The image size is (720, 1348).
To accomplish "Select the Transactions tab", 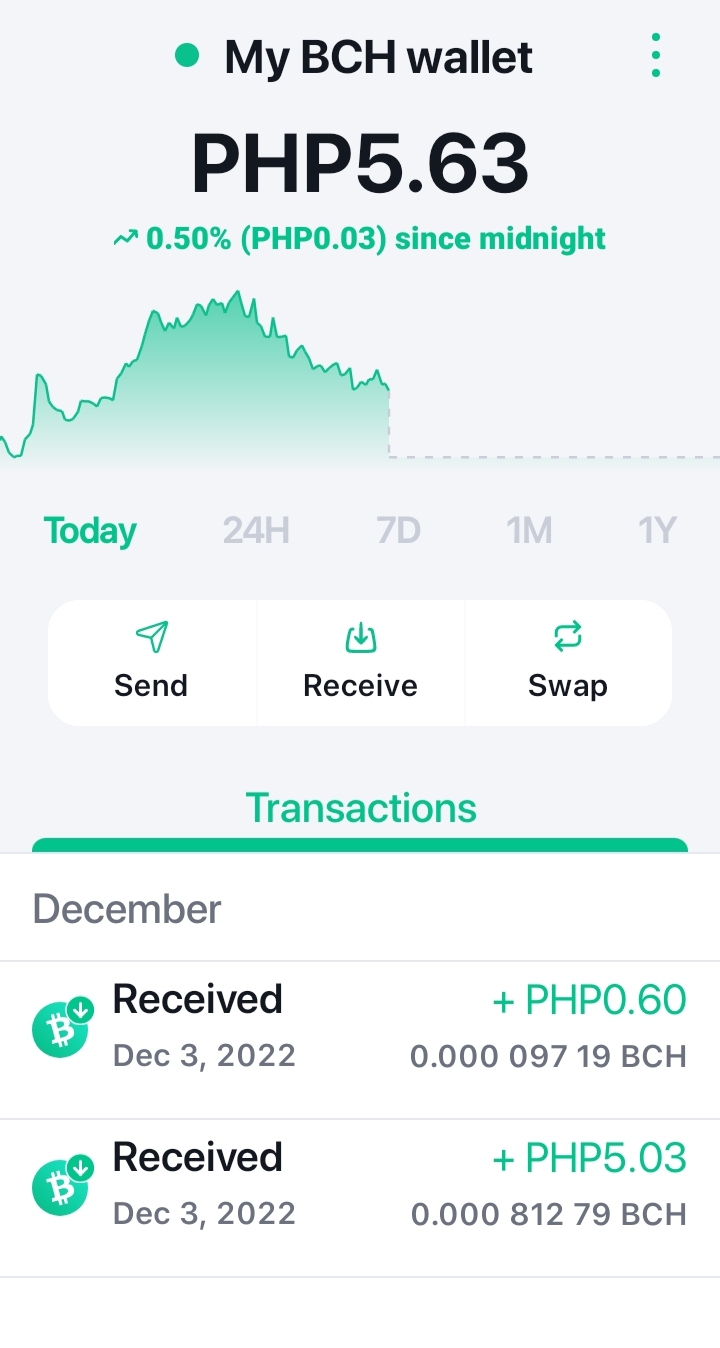I will click(361, 808).
